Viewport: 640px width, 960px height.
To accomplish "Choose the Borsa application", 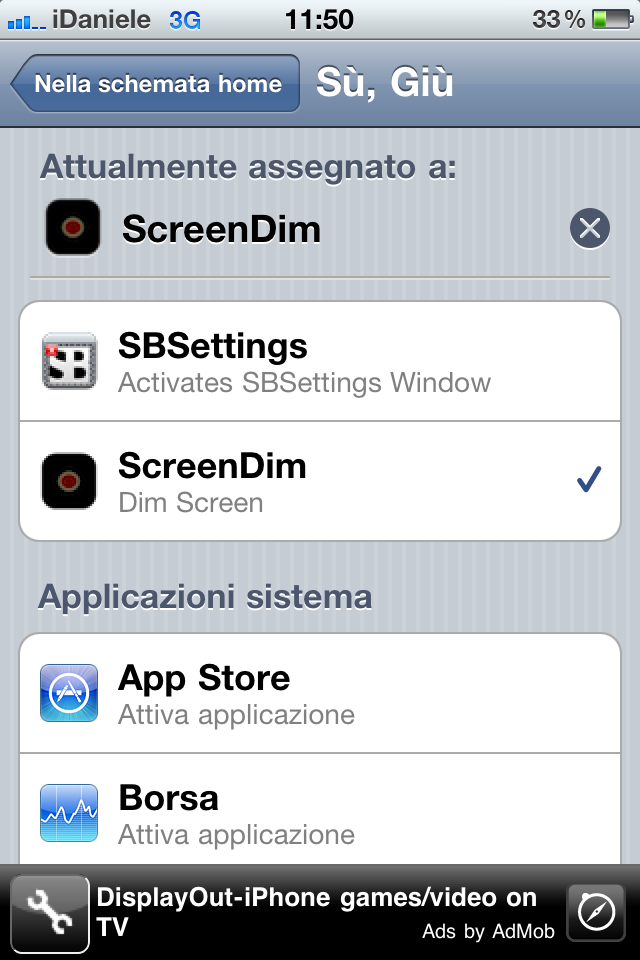I will [320, 812].
